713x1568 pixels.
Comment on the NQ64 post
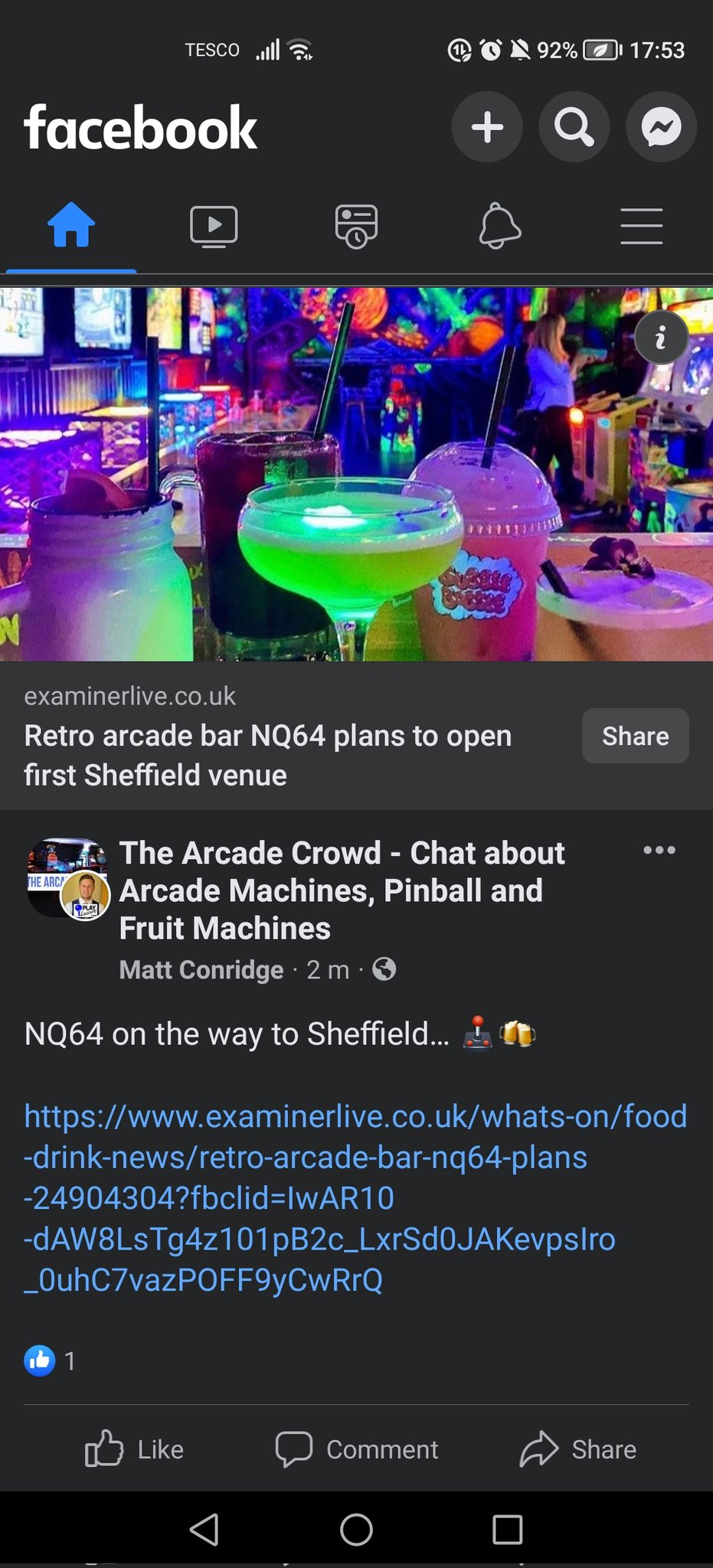(x=357, y=1449)
